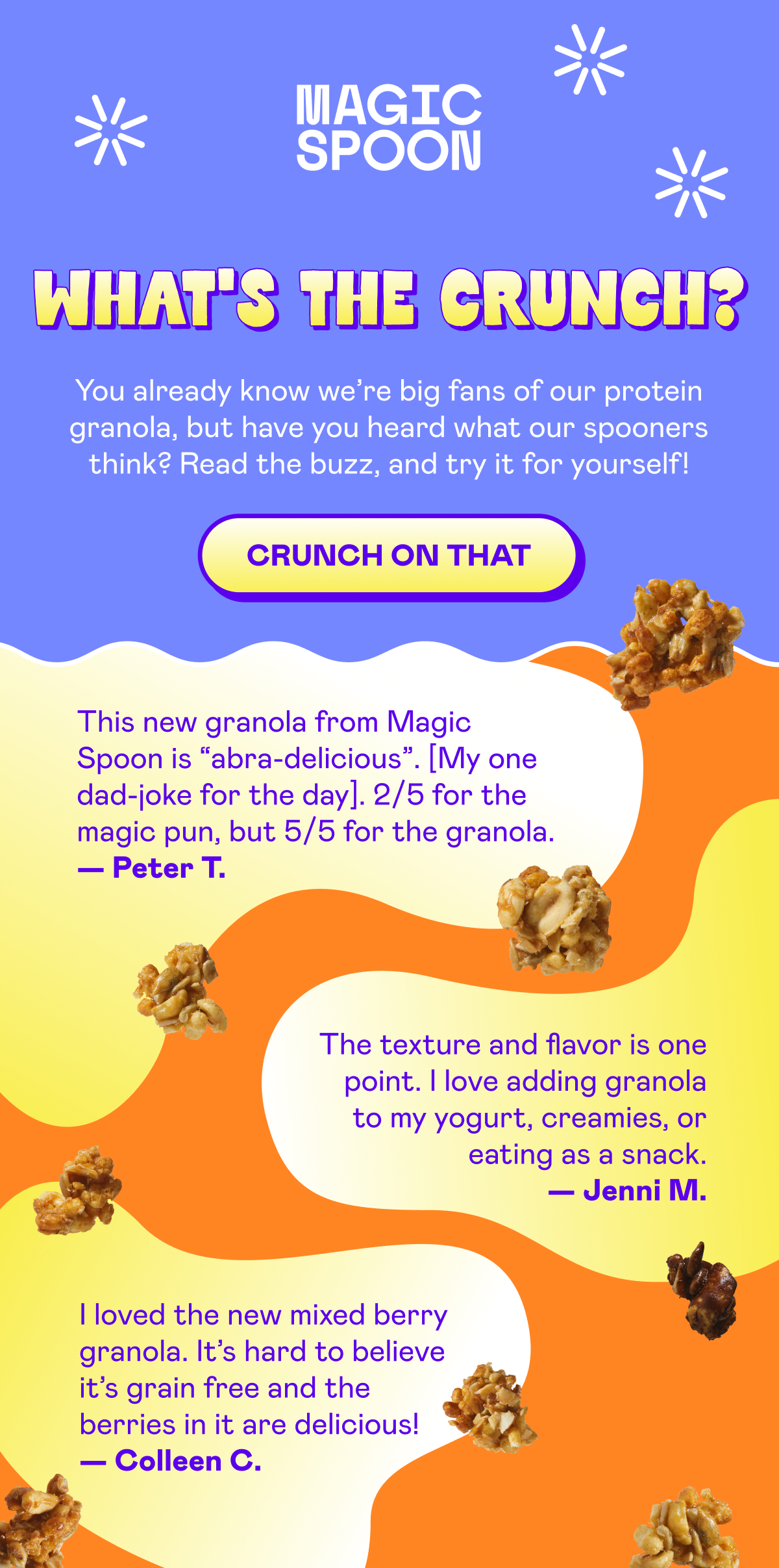Tap the CRUNCH ON THAT button
Image resolution: width=779 pixels, height=1568 pixels.
[x=389, y=556]
